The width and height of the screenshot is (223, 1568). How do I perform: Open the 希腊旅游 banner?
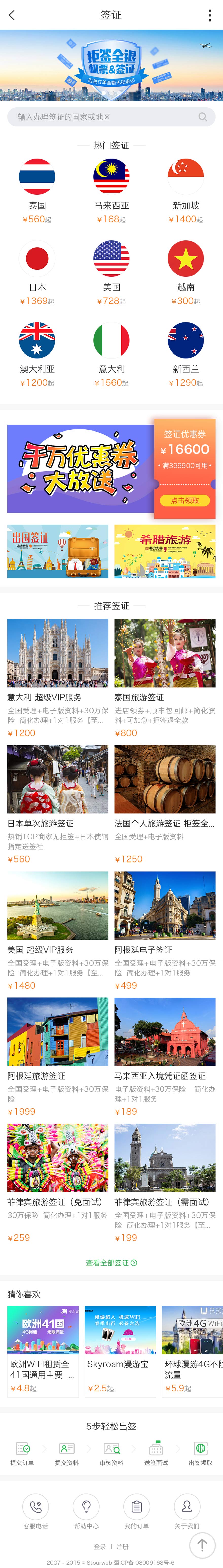[164, 551]
